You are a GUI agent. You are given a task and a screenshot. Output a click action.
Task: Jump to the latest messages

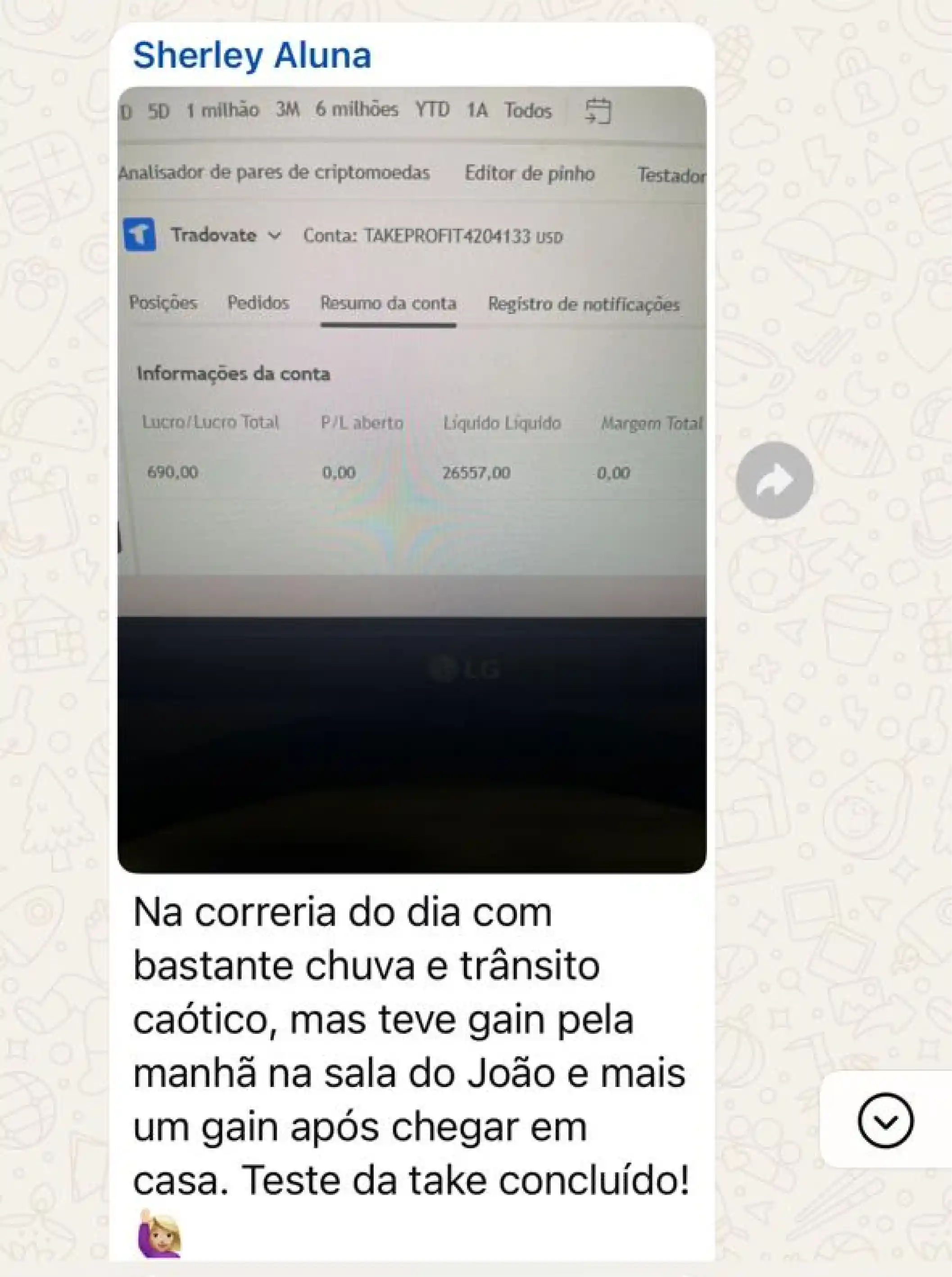point(885,1121)
